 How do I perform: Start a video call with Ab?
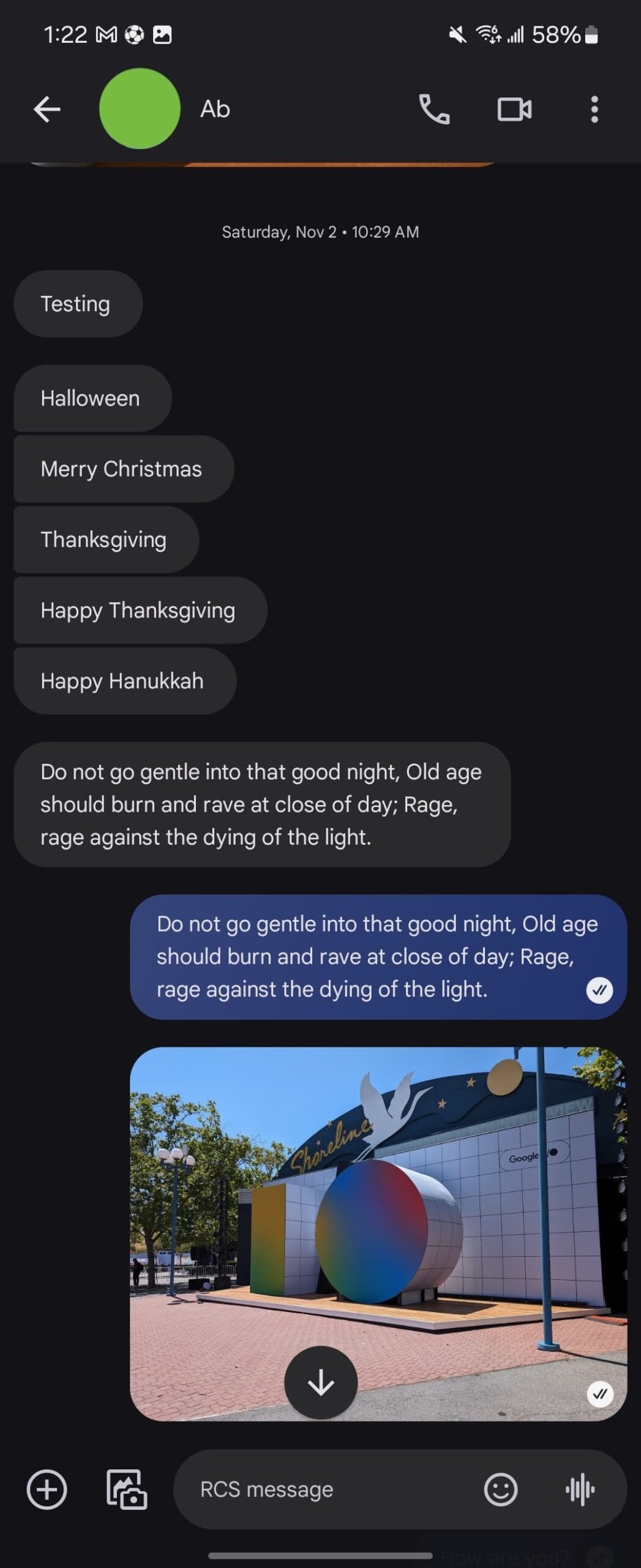click(514, 110)
